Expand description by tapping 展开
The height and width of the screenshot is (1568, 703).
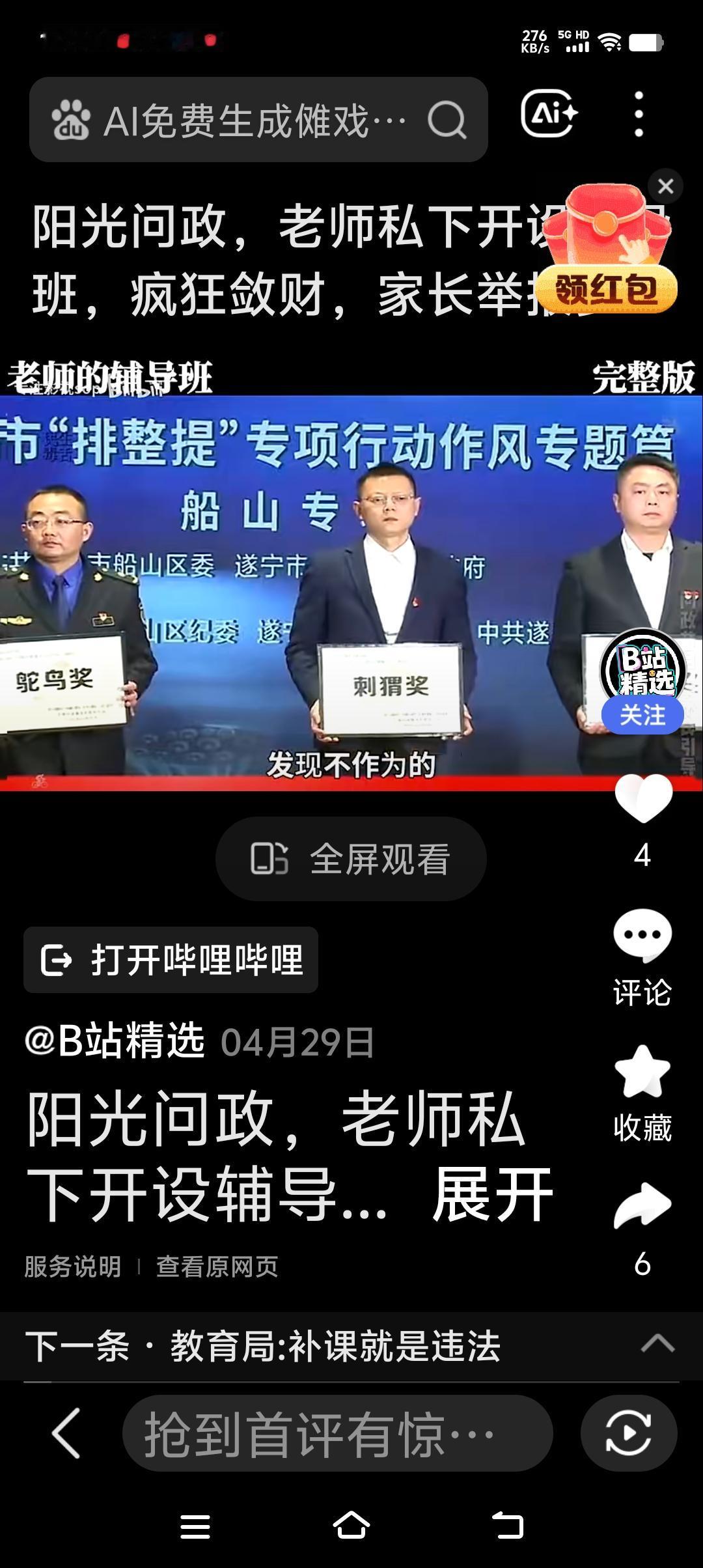coord(492,1192)
